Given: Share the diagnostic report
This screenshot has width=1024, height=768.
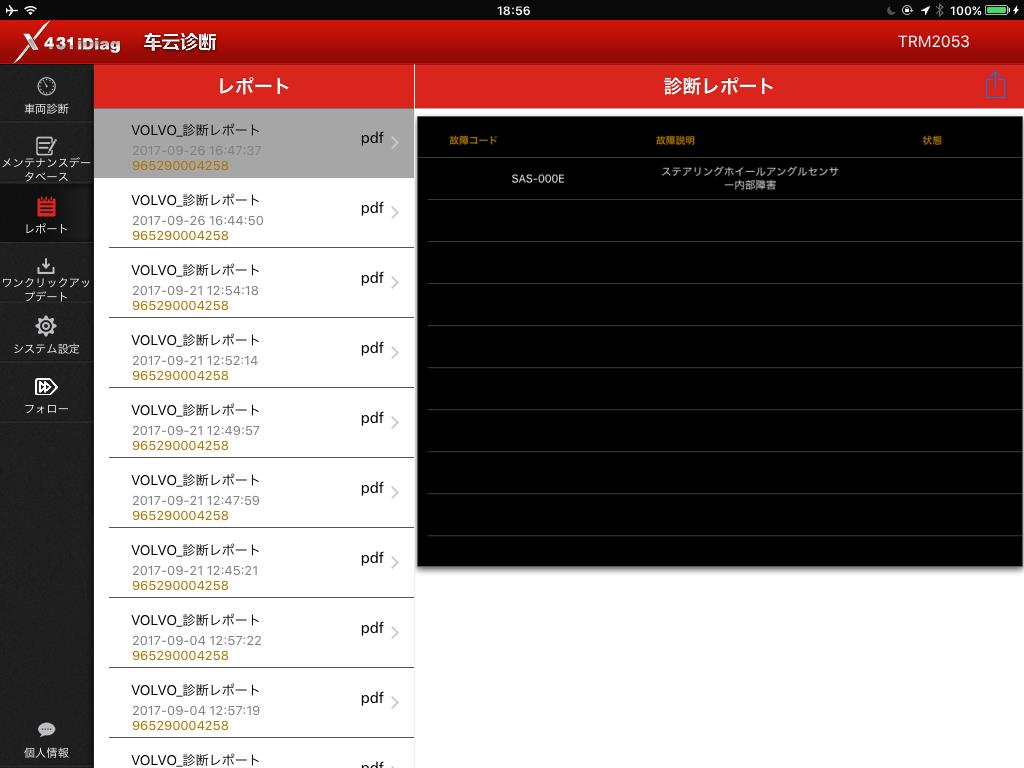Looking at the screenshot, I should [995, 85].
